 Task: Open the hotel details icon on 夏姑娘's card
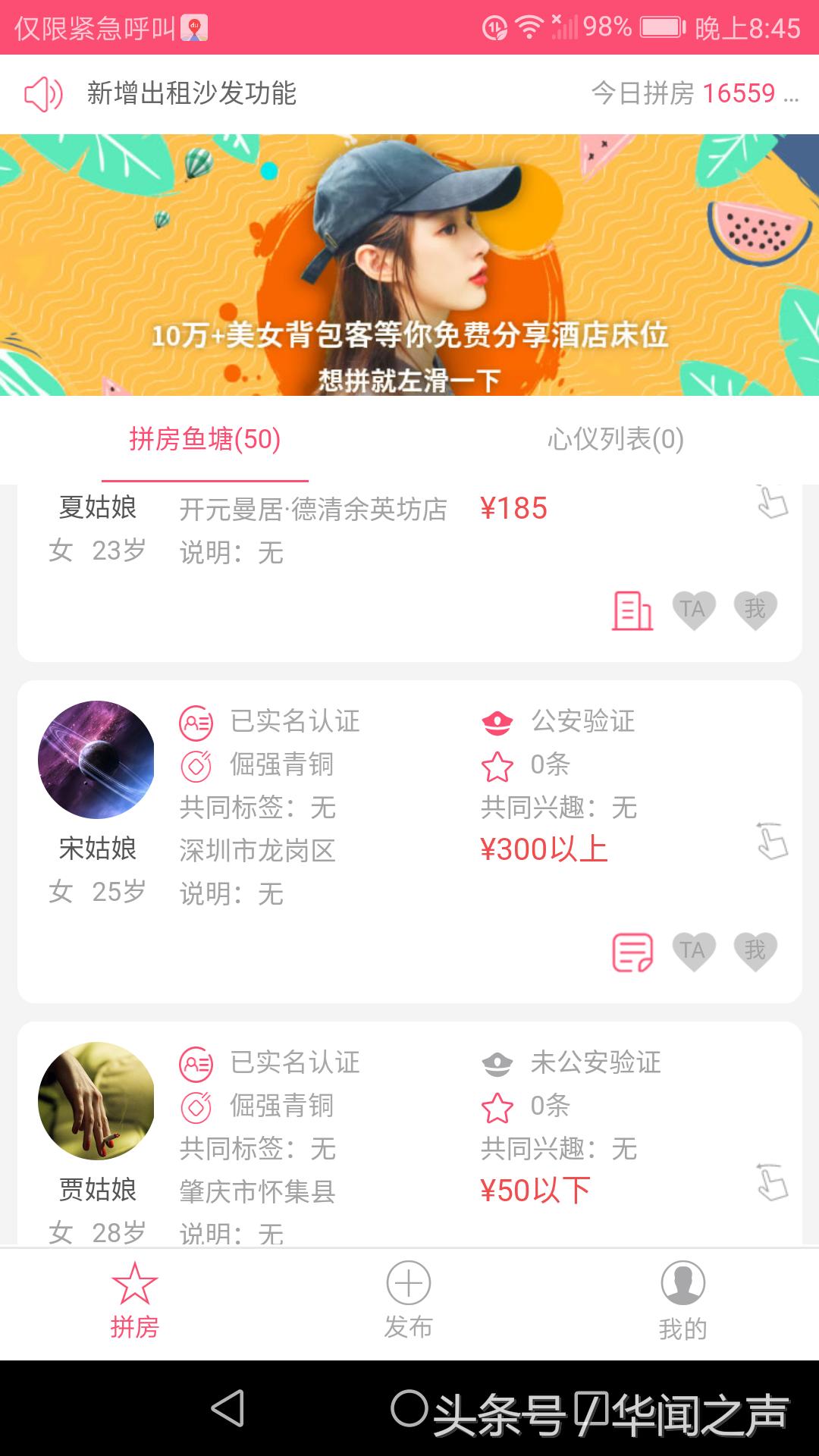coord(632,609)
